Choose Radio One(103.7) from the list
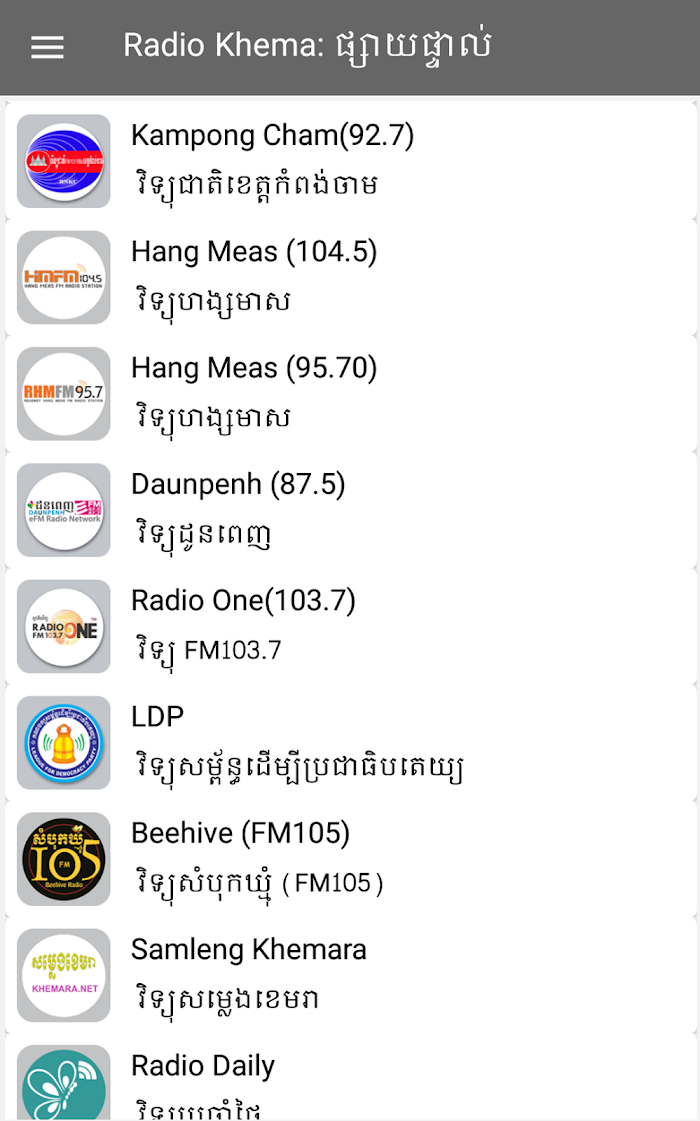The image size is (700, 1121). point(350,627)
